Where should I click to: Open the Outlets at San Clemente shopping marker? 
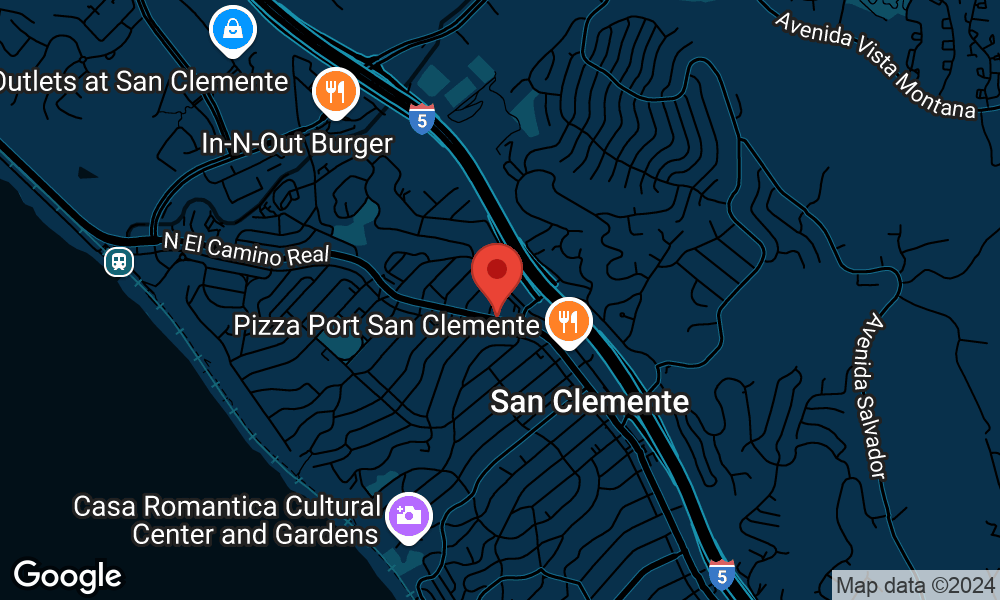232,30
